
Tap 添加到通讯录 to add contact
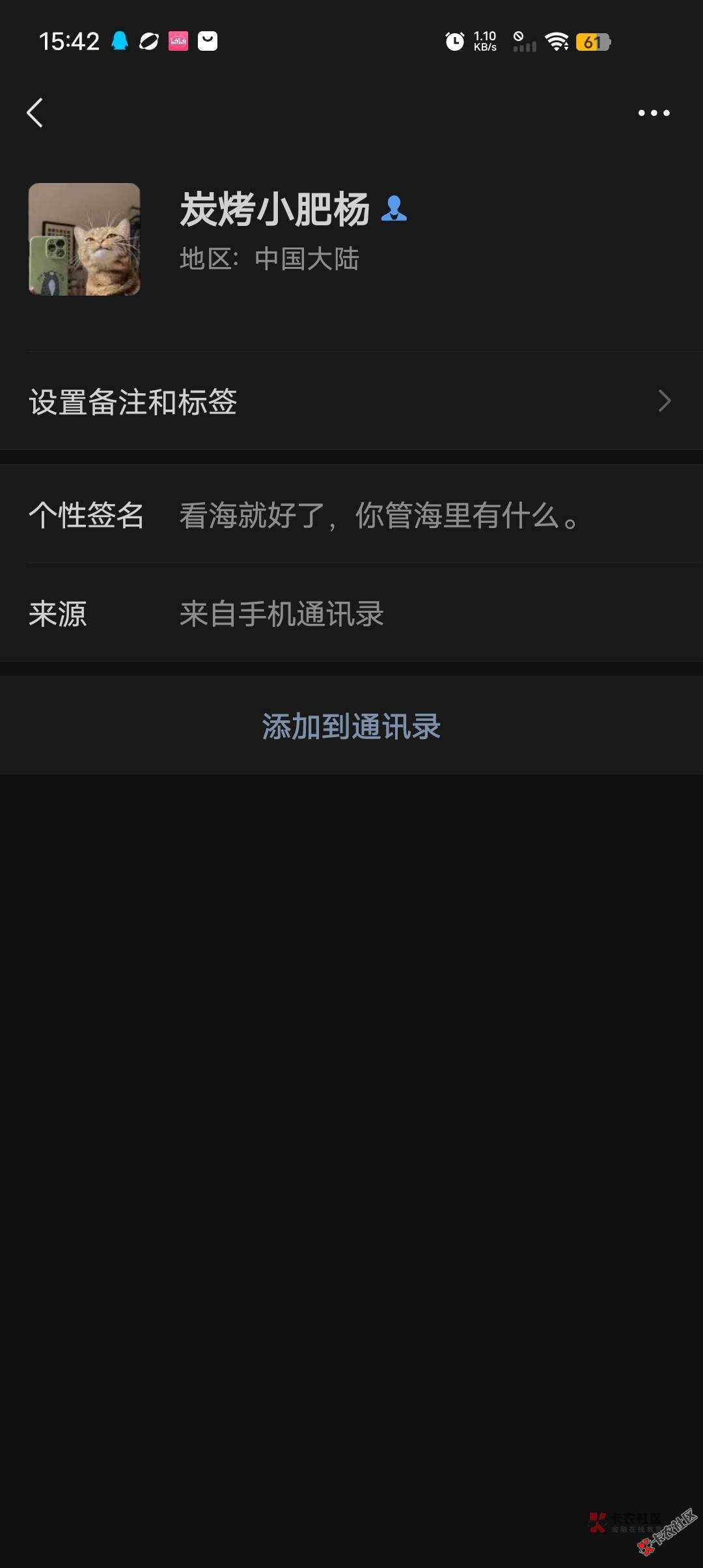coord(351,726)
